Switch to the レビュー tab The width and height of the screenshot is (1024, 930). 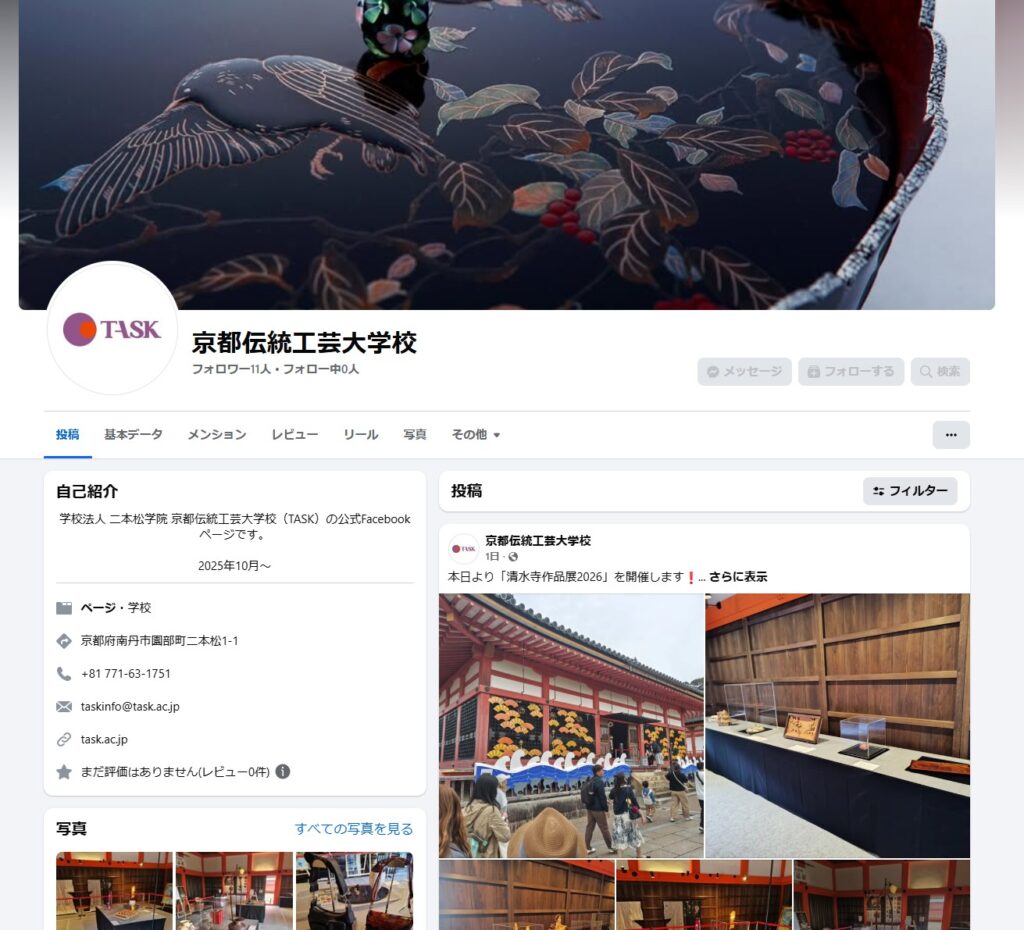point(295,434)
